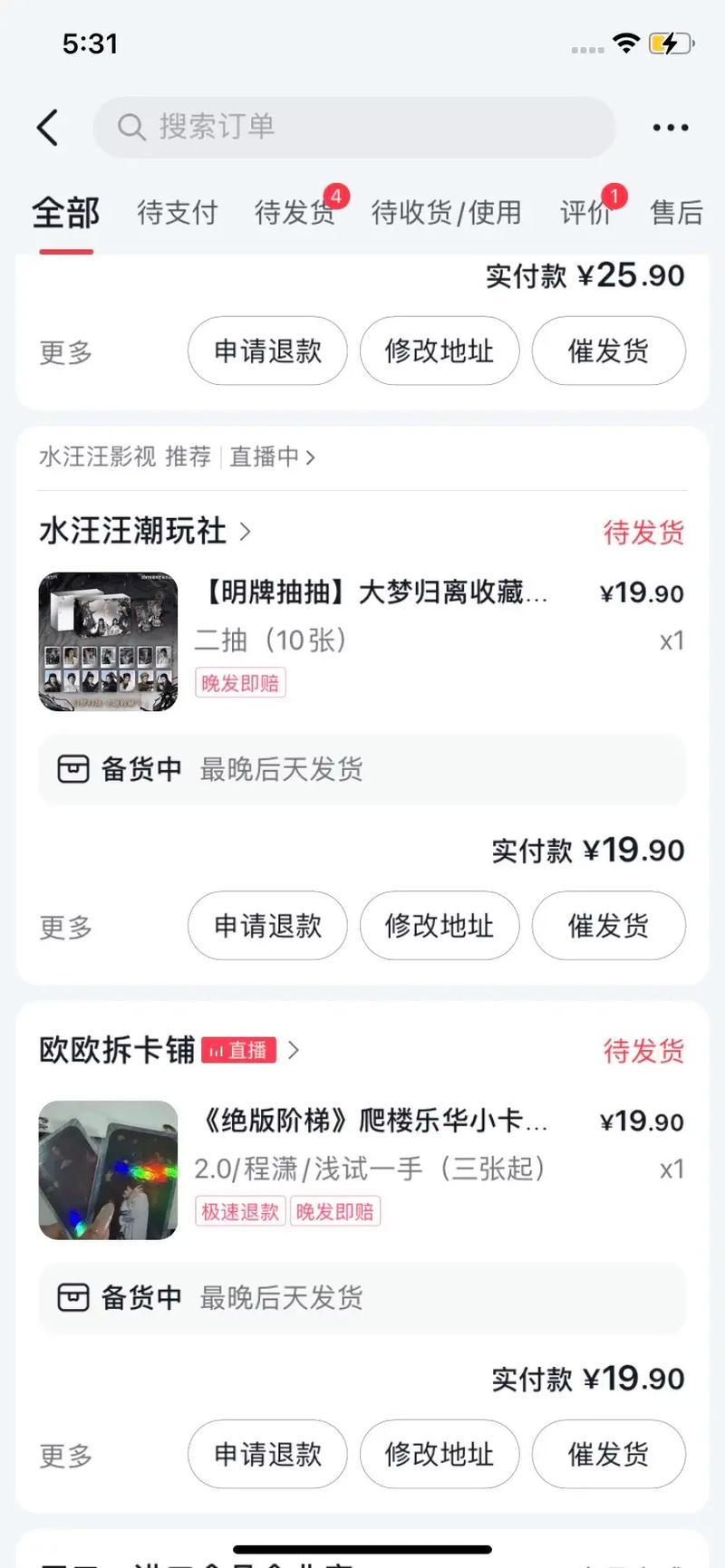This screenshot has width=725, height=1568.
Task: Open the three-dot more options menu
Action: 670,128
